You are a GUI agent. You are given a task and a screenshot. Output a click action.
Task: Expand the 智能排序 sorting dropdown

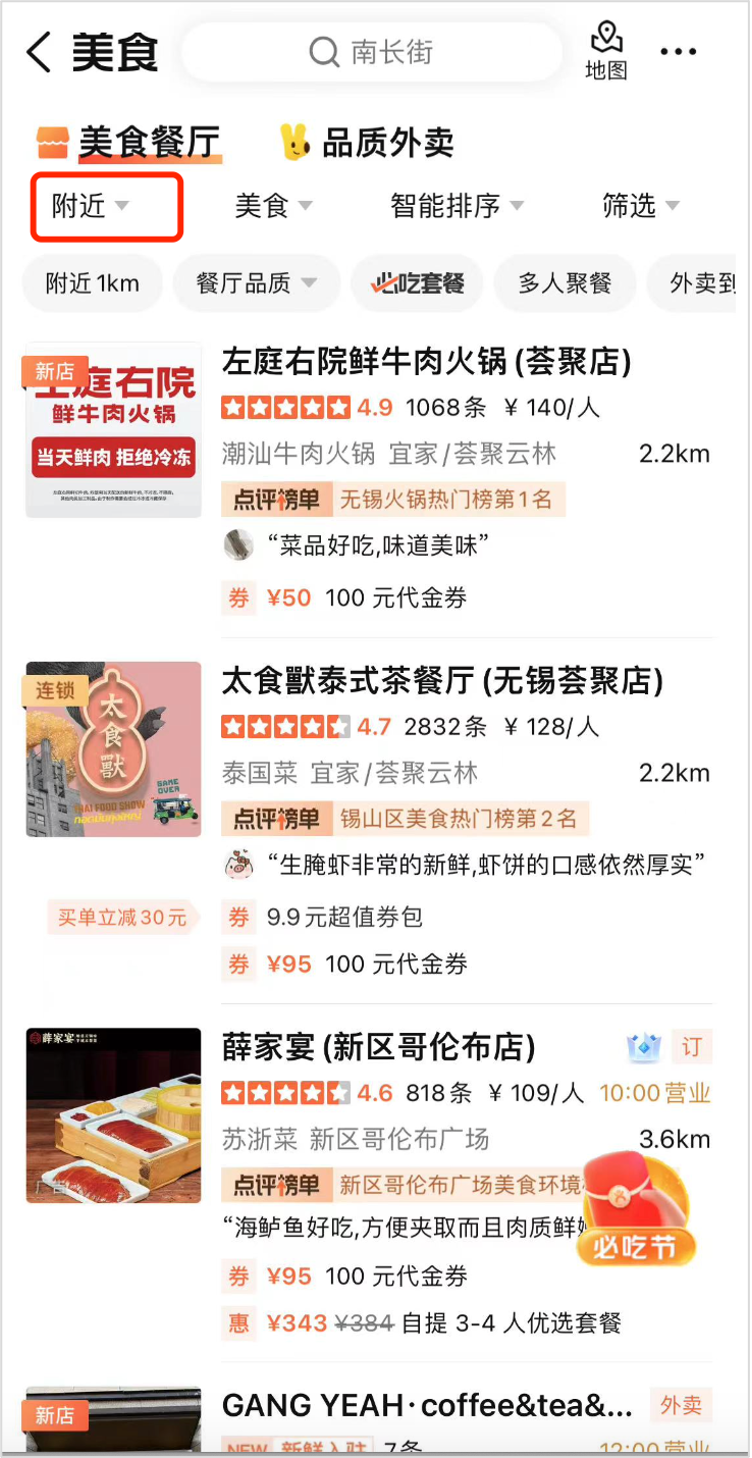456,206
